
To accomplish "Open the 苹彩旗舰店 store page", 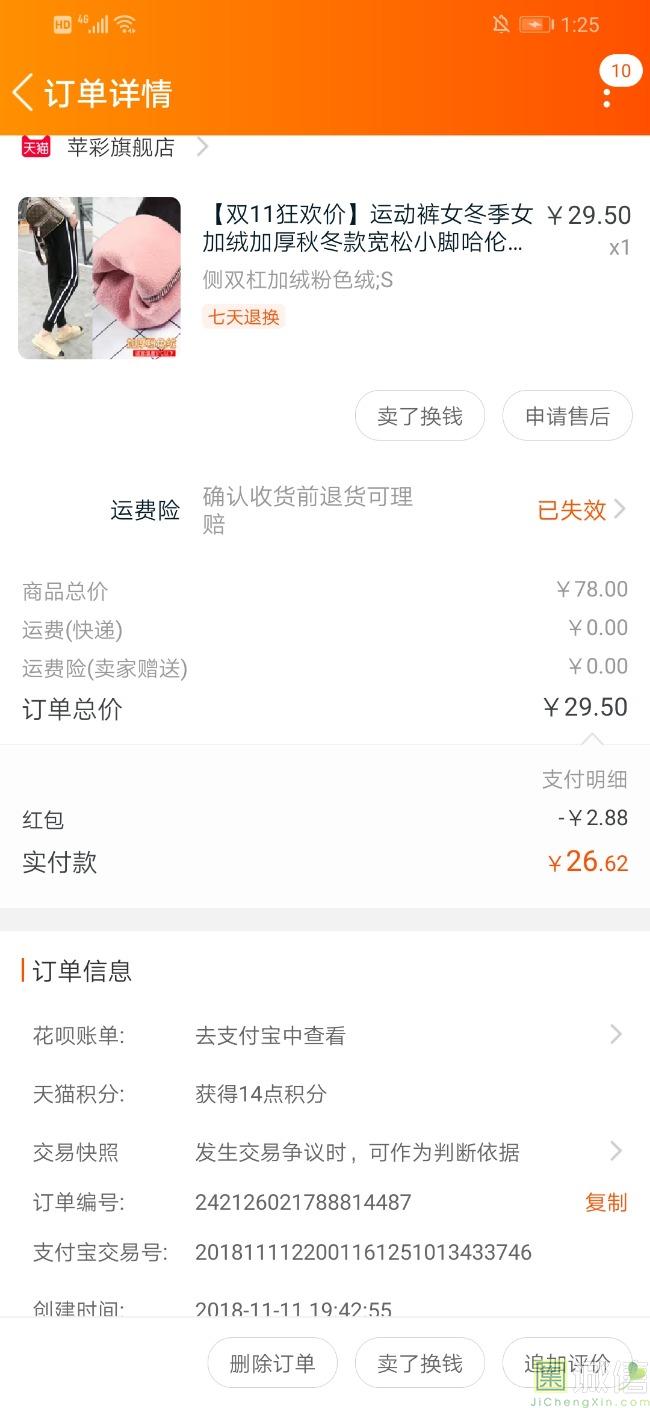I will point(120,147).
